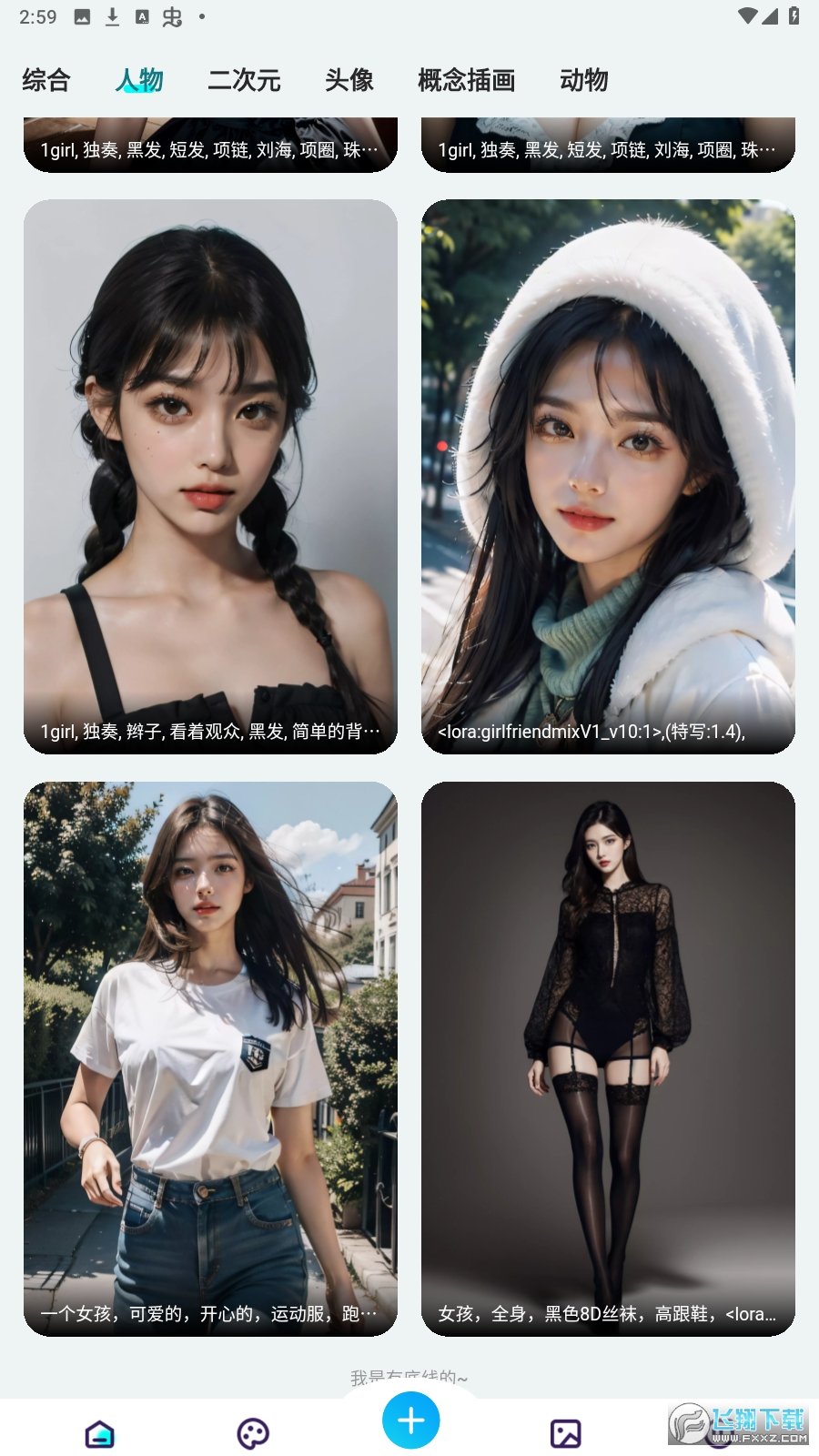819x1456 pixels.
Task: Open the 女孩，全身 image card
Action: tap(608, 1058)
